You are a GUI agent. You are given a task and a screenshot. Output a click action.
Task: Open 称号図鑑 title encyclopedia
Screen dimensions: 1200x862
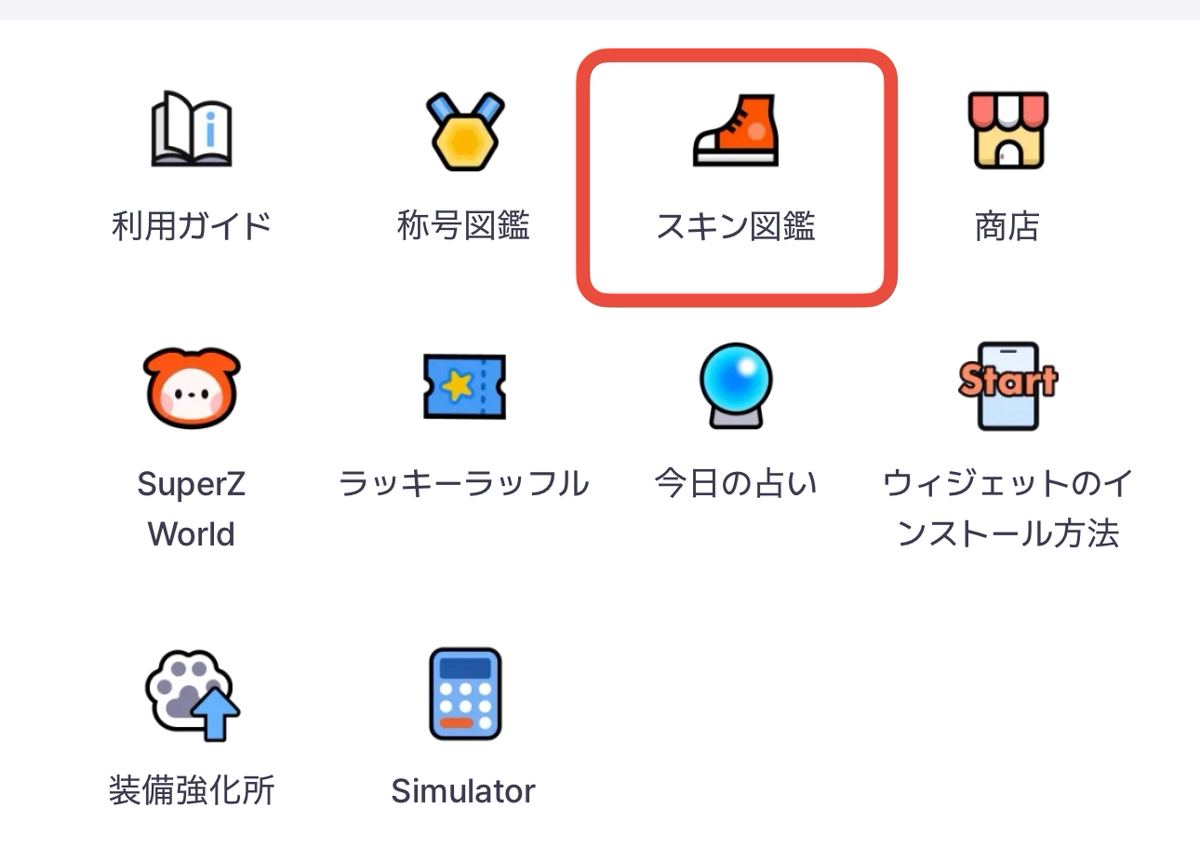[463, 132]
